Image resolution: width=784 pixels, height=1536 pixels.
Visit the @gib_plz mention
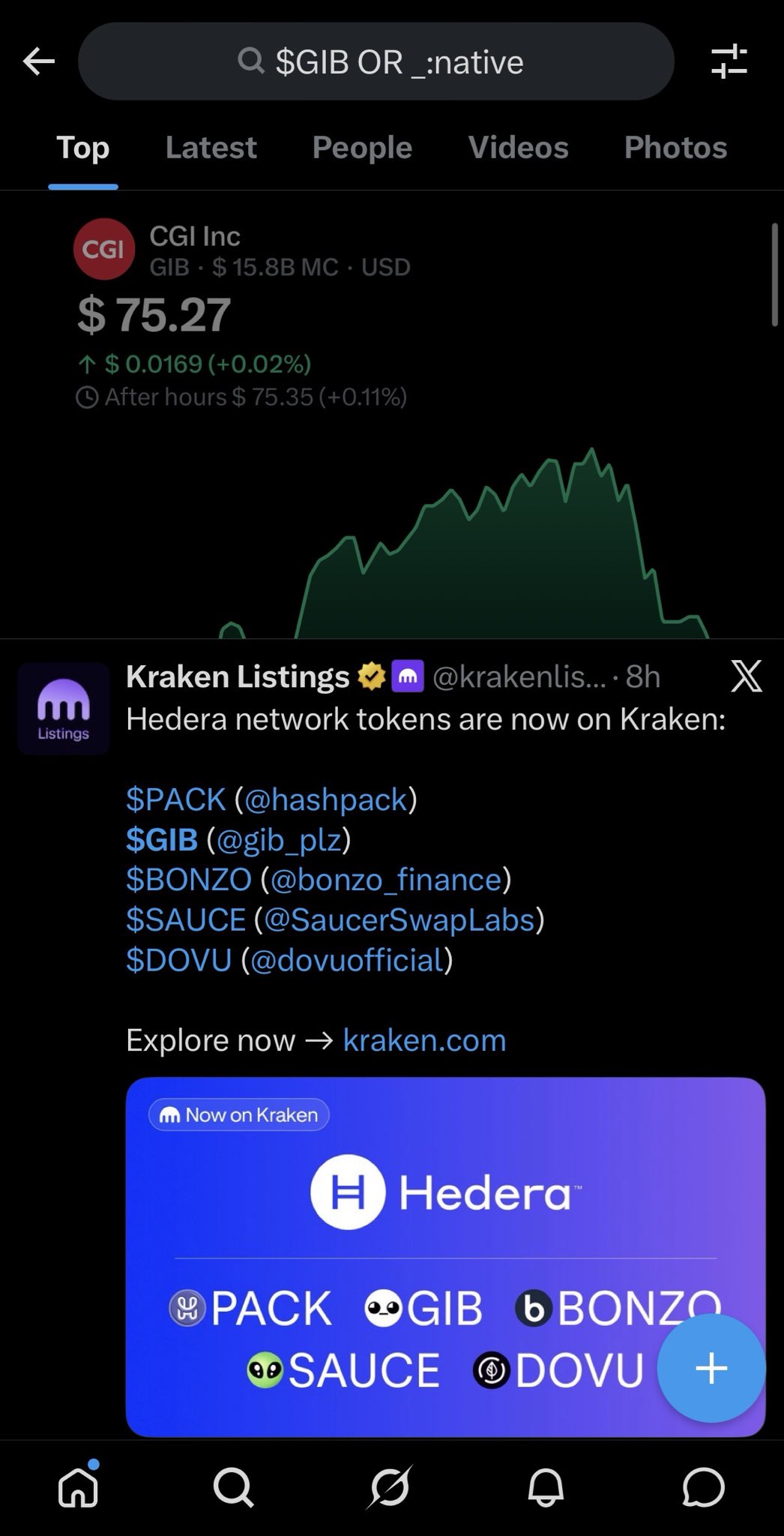point(279,839)
